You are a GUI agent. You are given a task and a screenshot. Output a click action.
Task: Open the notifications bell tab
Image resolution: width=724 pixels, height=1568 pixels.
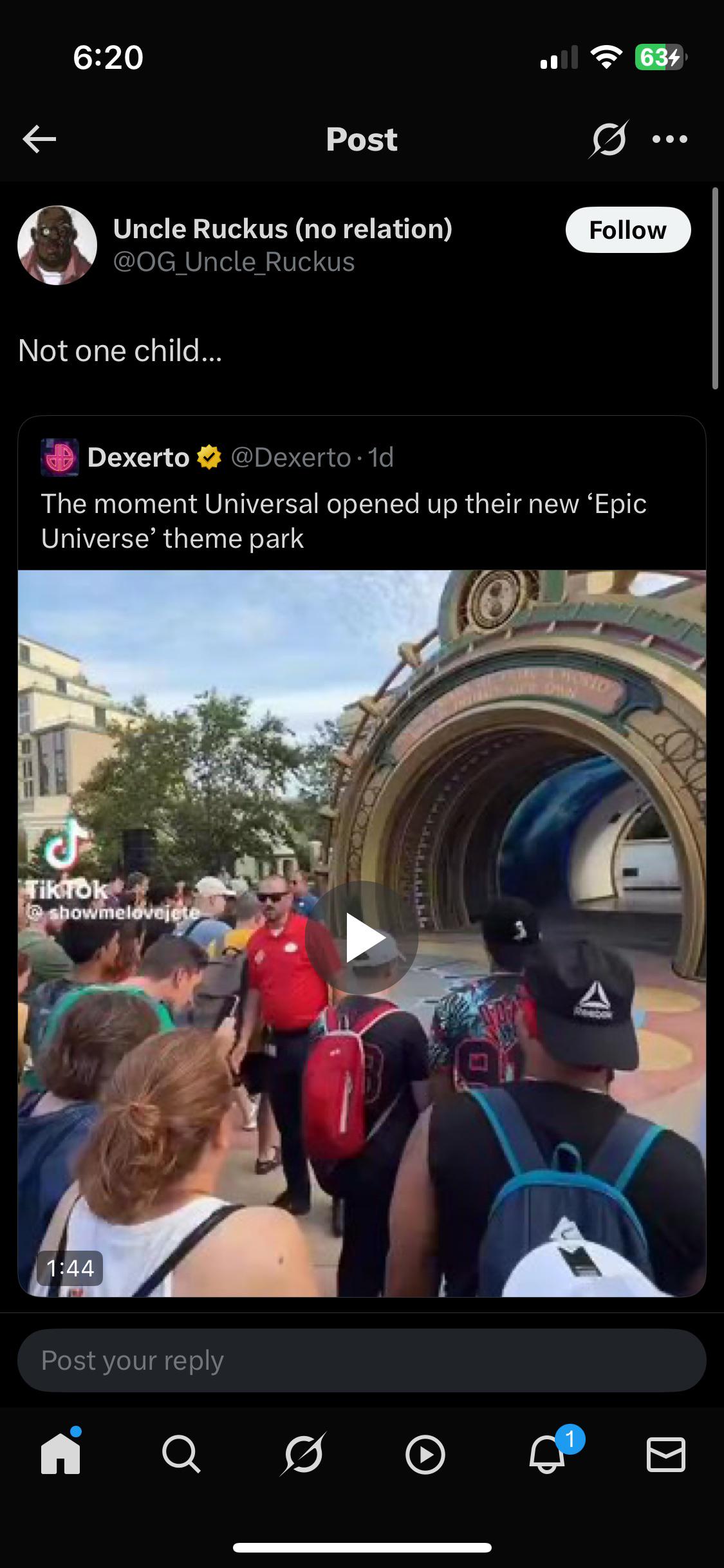pos(547,1455)
